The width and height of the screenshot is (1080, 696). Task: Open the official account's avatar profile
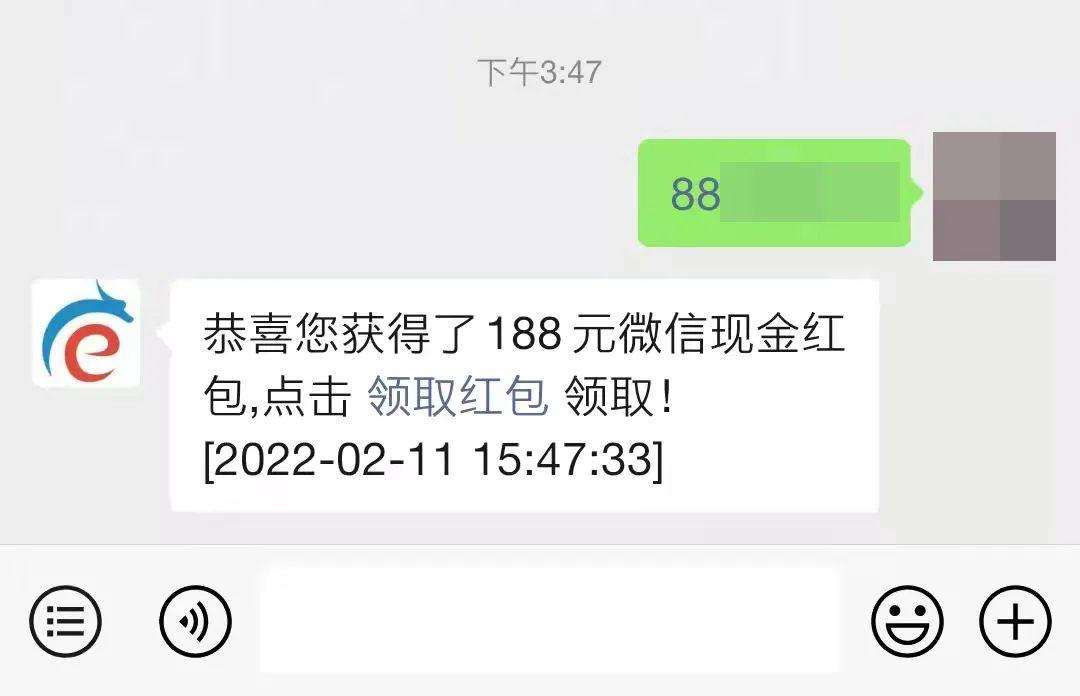point(86,334)
